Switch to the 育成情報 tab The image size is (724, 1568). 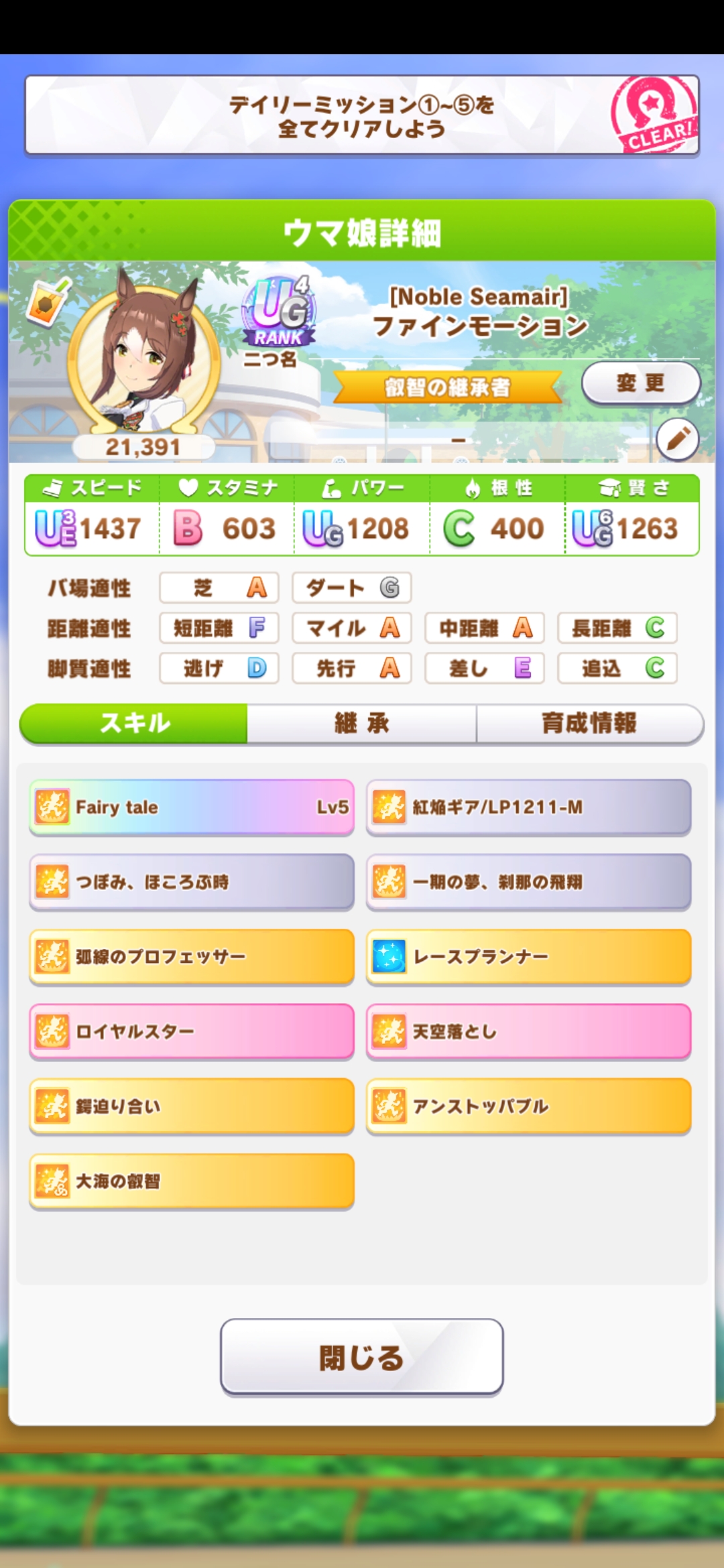[x=589, y=724]
